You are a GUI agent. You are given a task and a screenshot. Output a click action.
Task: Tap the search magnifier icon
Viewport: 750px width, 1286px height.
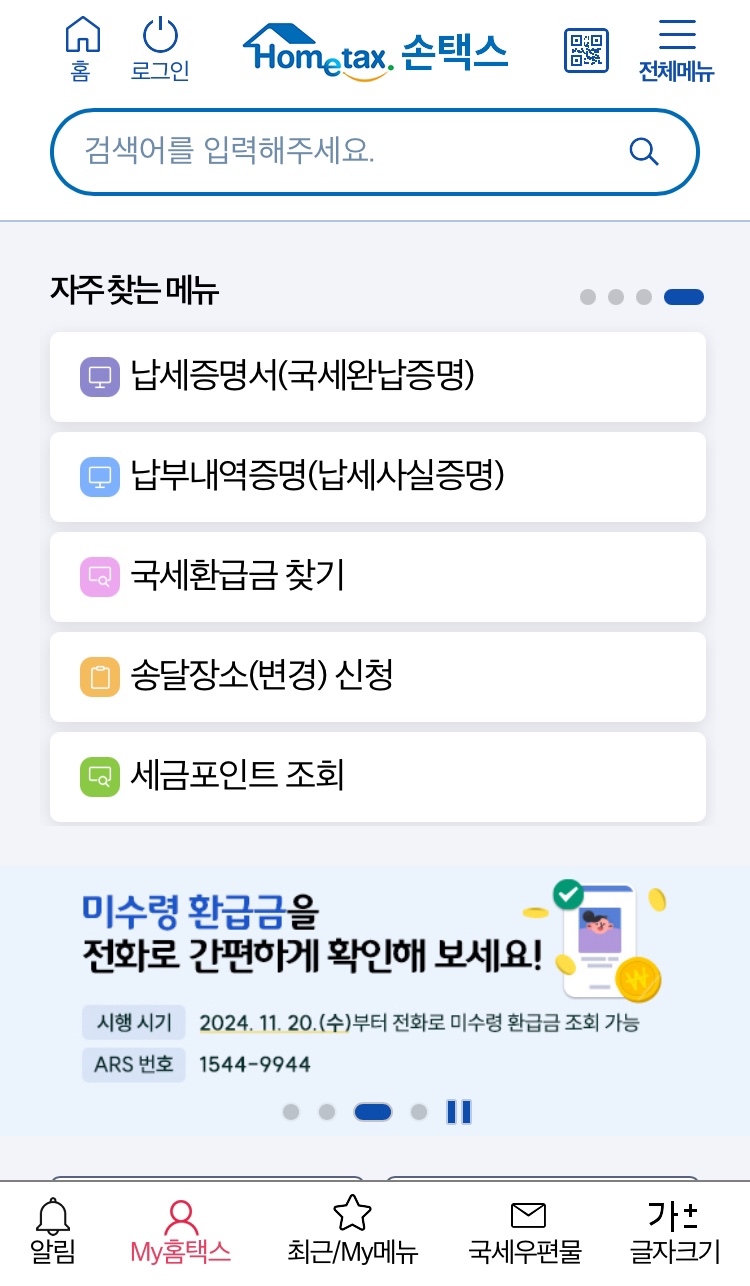(x=643, y=151)
